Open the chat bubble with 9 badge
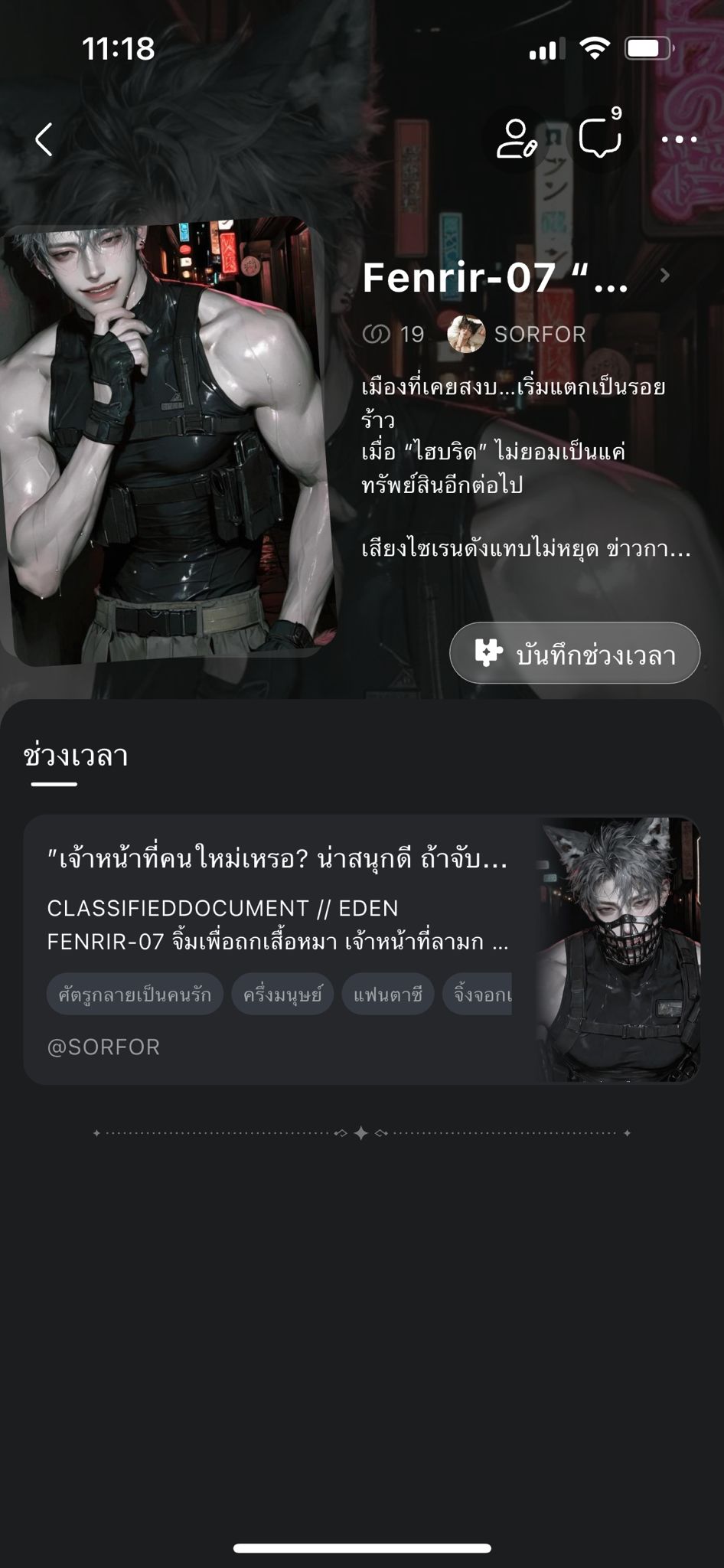The image size is (724, 1568). (601, 138)
